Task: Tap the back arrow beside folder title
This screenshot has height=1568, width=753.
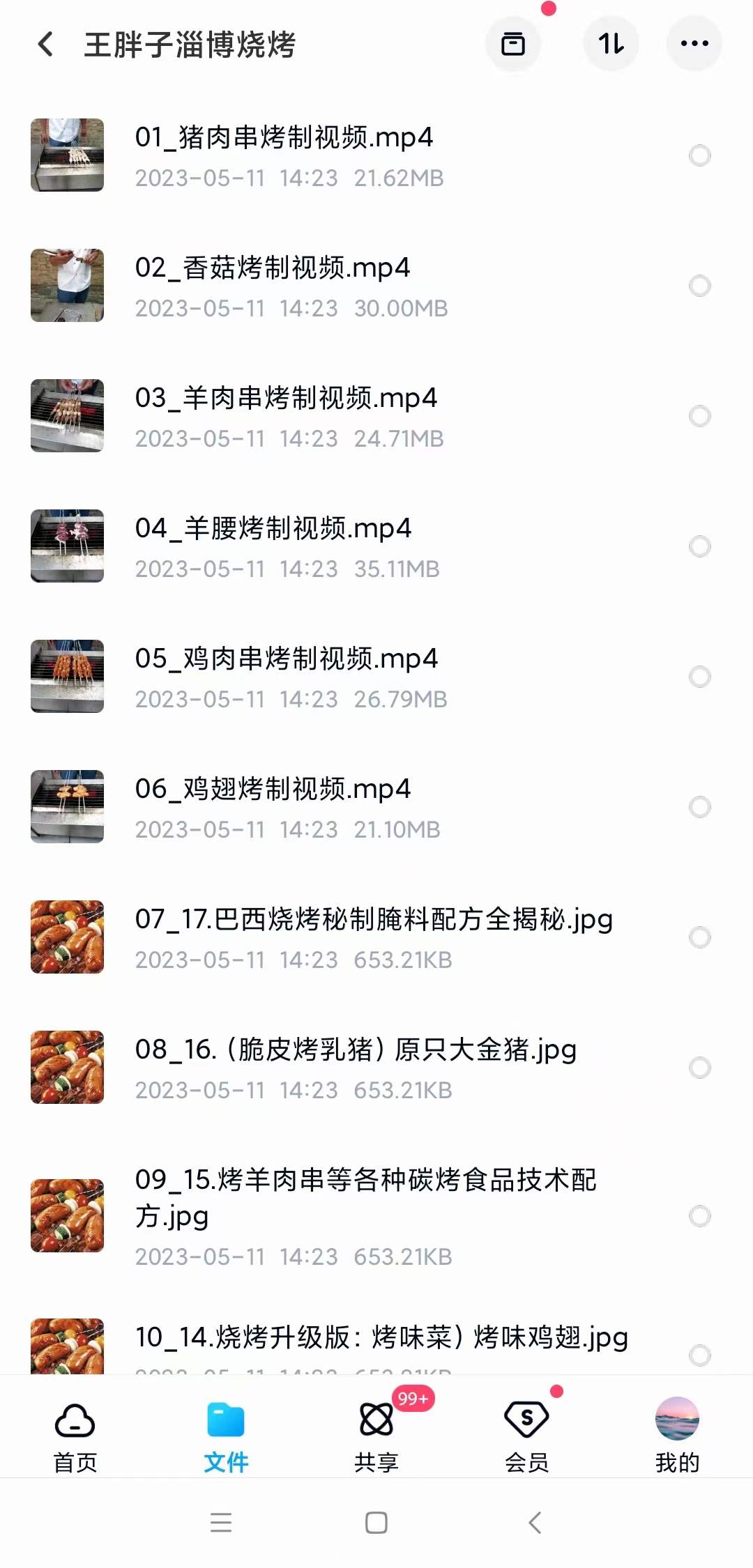Action: click(x=46, y=43)
